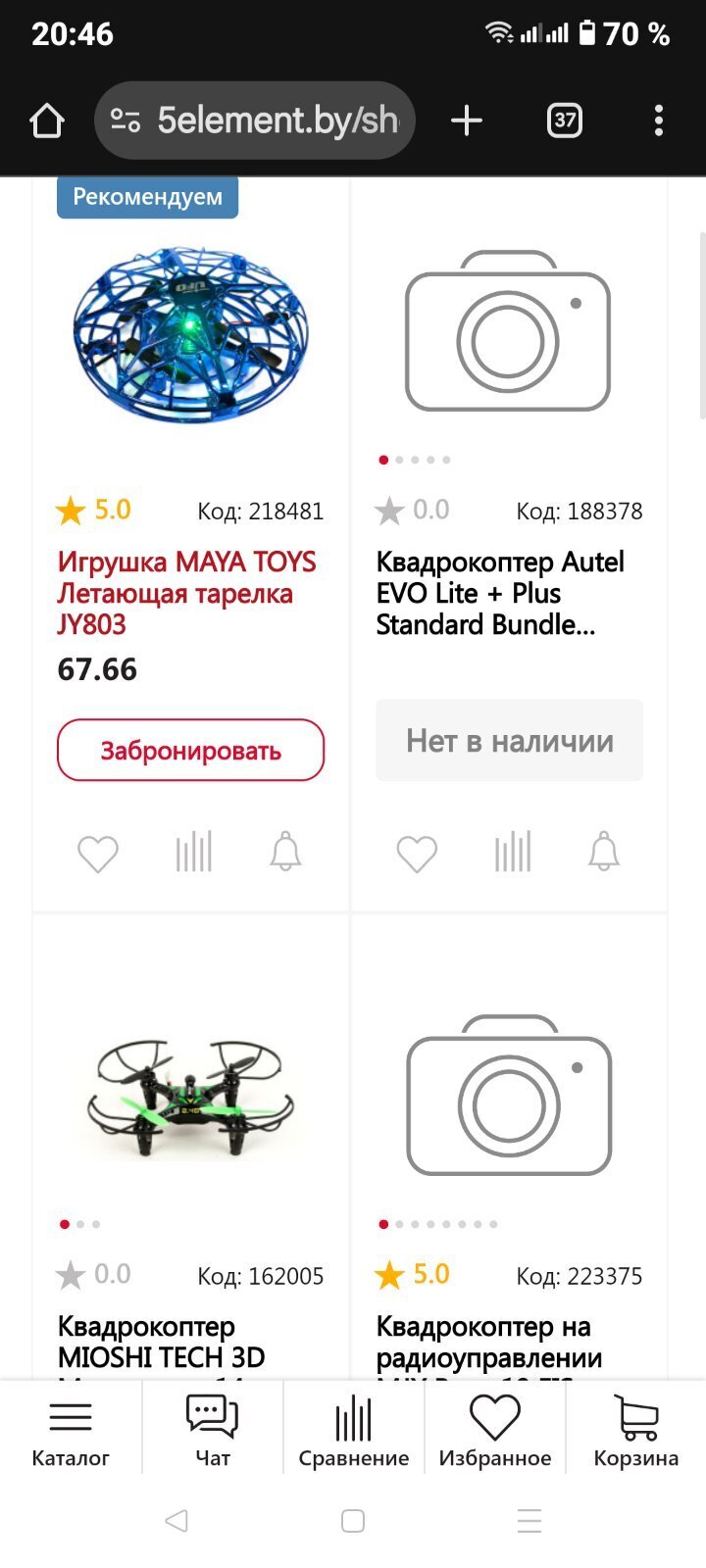706x1568 pixels.
Task: Open the Корзина cart
Action: pyautogui.click(x=635, y=1431)
